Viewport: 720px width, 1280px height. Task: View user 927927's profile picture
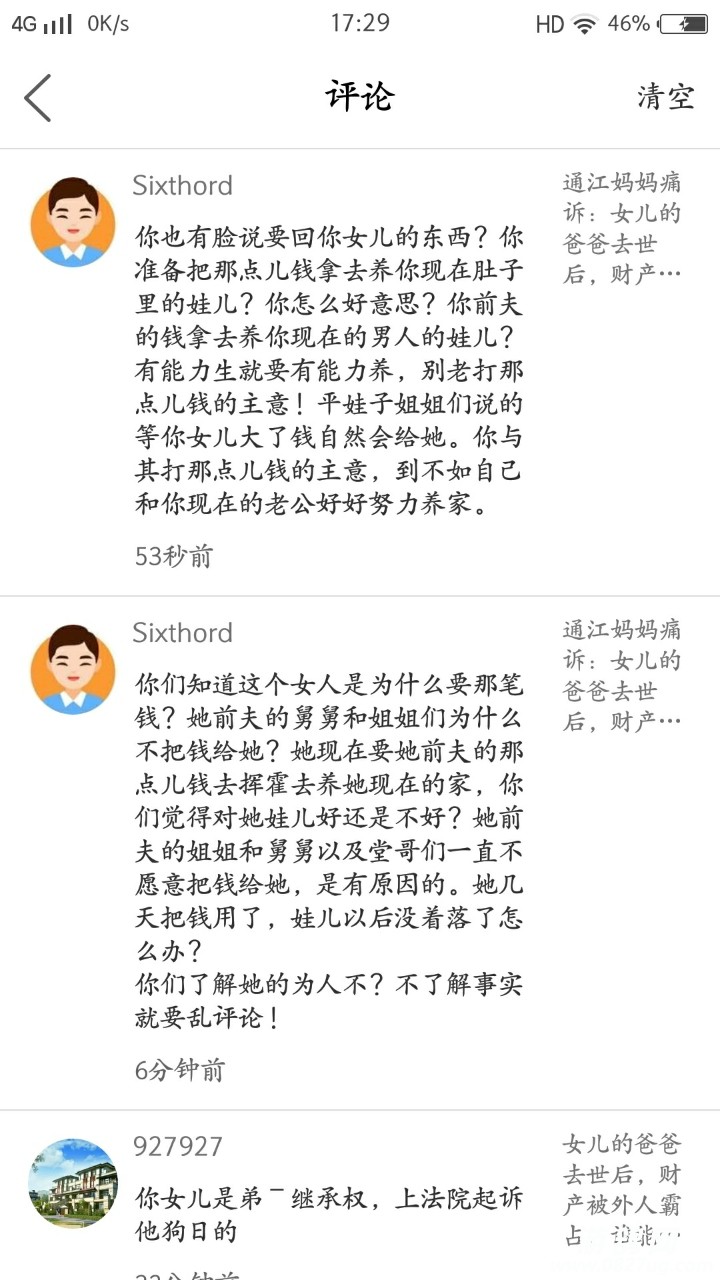(x=73, y=1183)
